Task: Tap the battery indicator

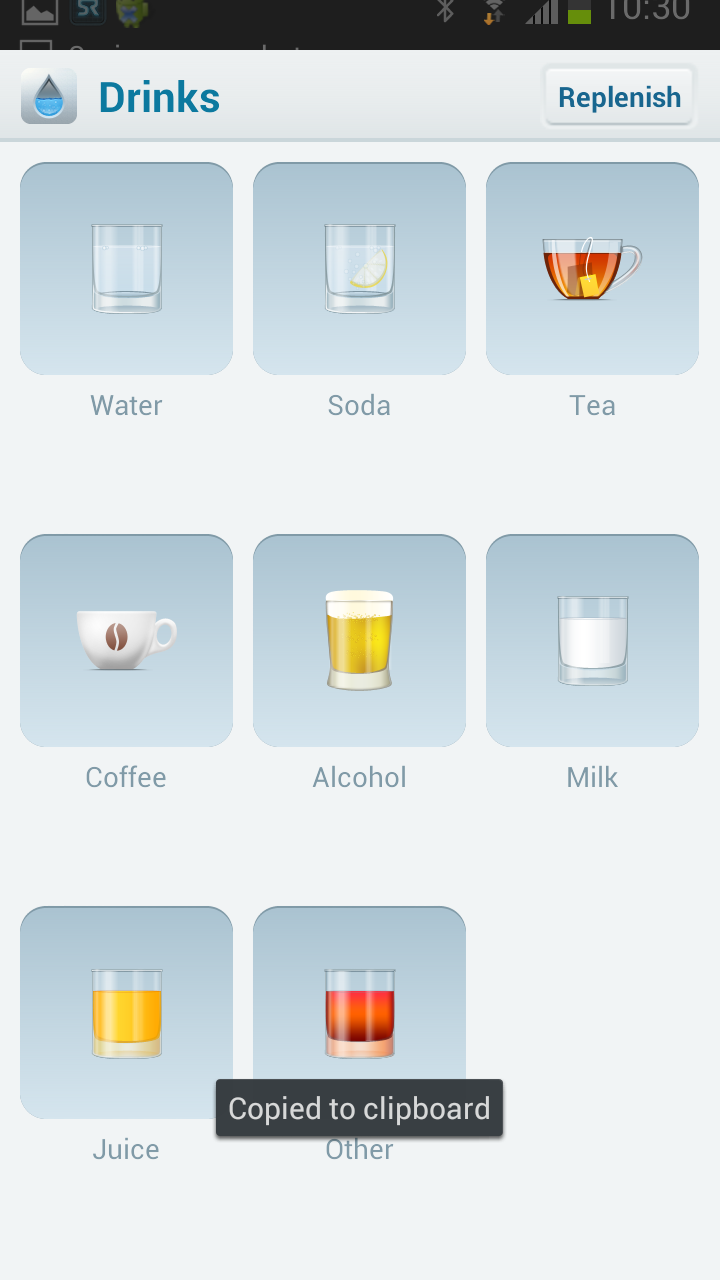Action: (x=578, y=14)
